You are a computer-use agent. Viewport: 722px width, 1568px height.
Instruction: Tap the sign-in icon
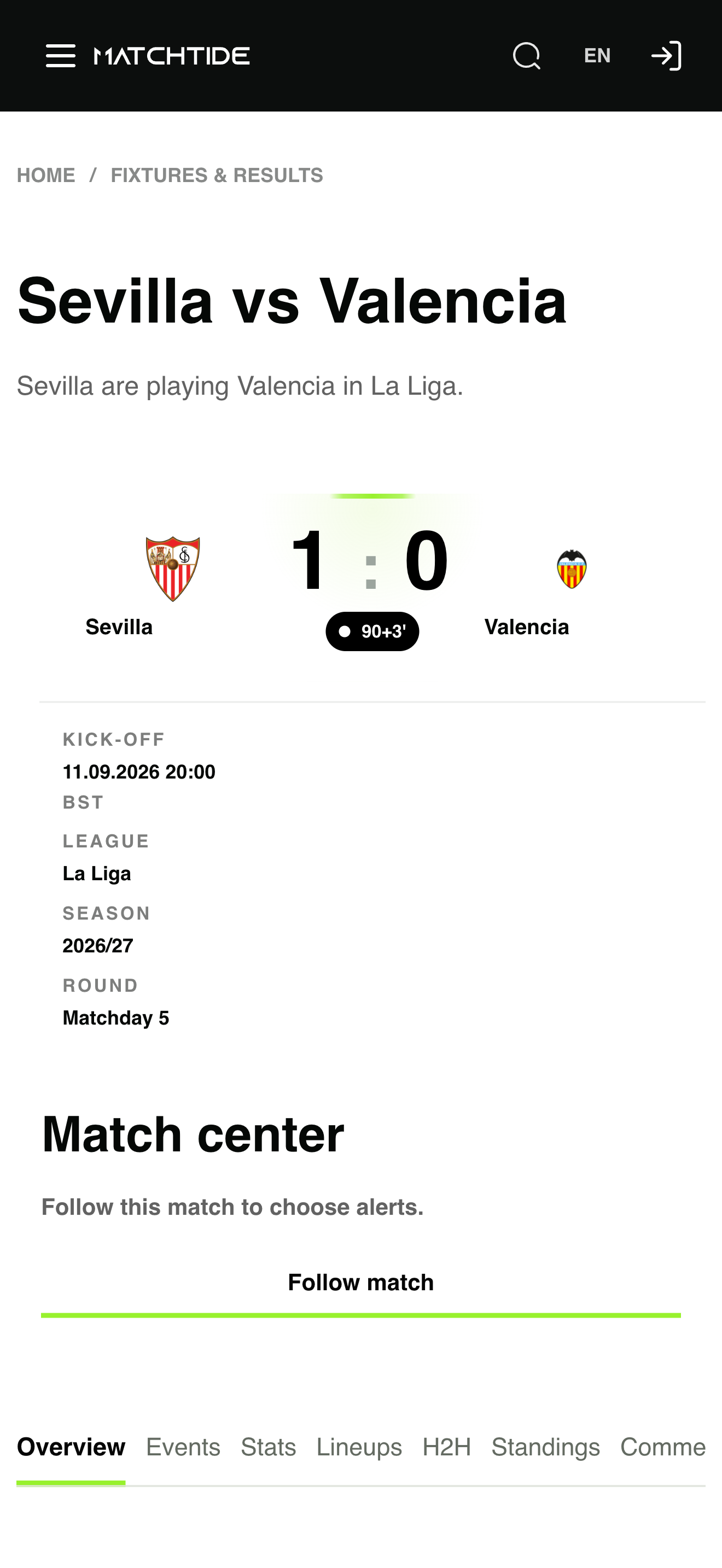pos(666,56)
